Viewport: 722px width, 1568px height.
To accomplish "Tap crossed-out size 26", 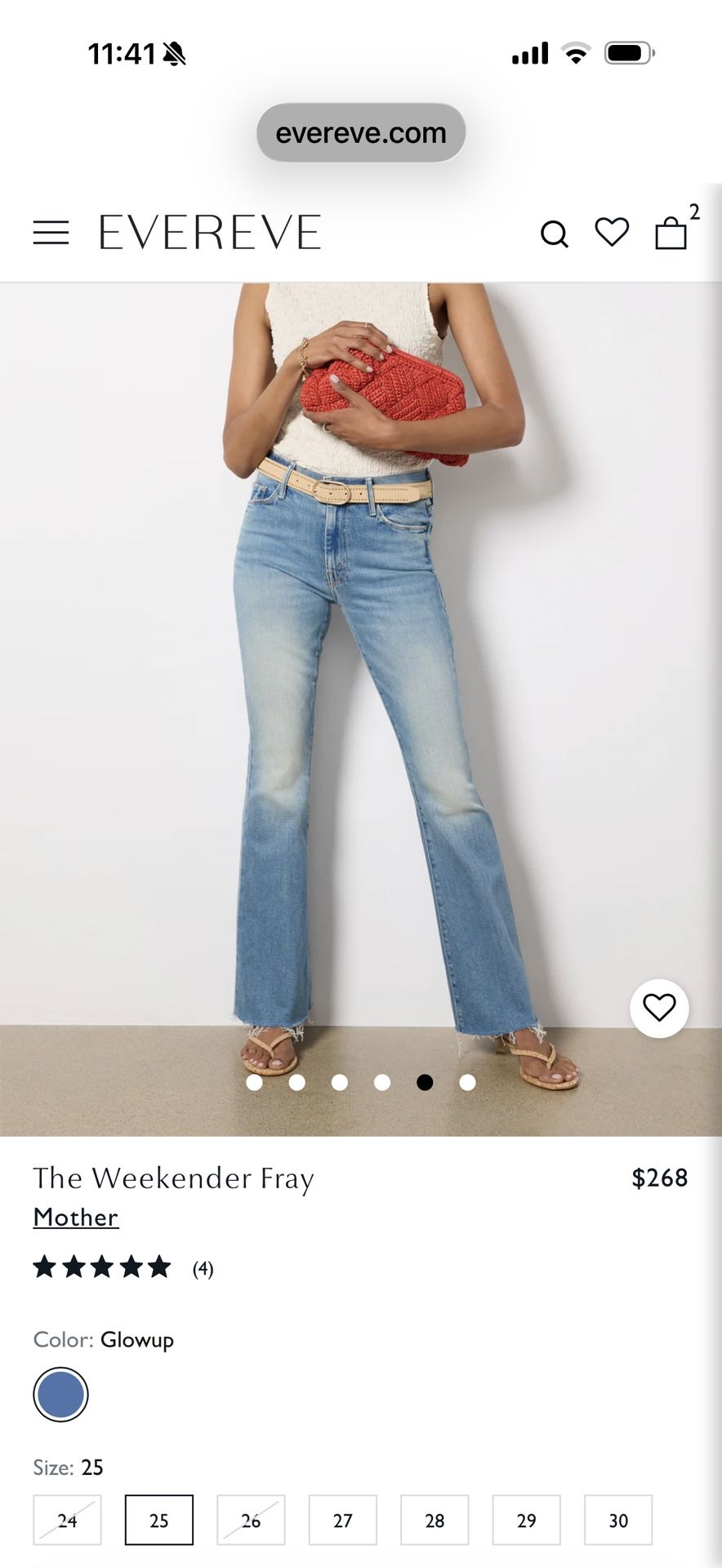I will (x=251, y=1520).
